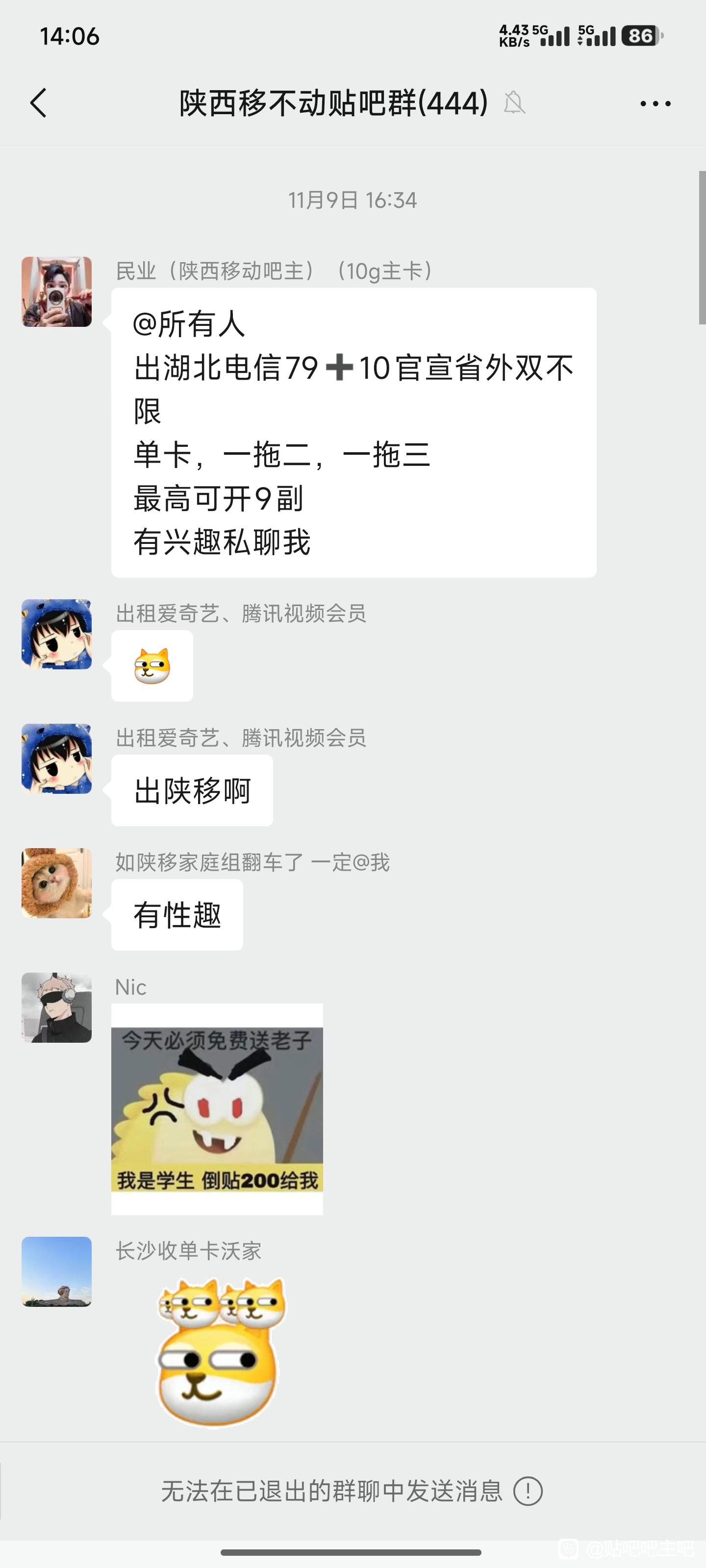The width and height of the screenshot is (706, 1568).
Task: Open Nic's avatar
Action: point(57,1007)
